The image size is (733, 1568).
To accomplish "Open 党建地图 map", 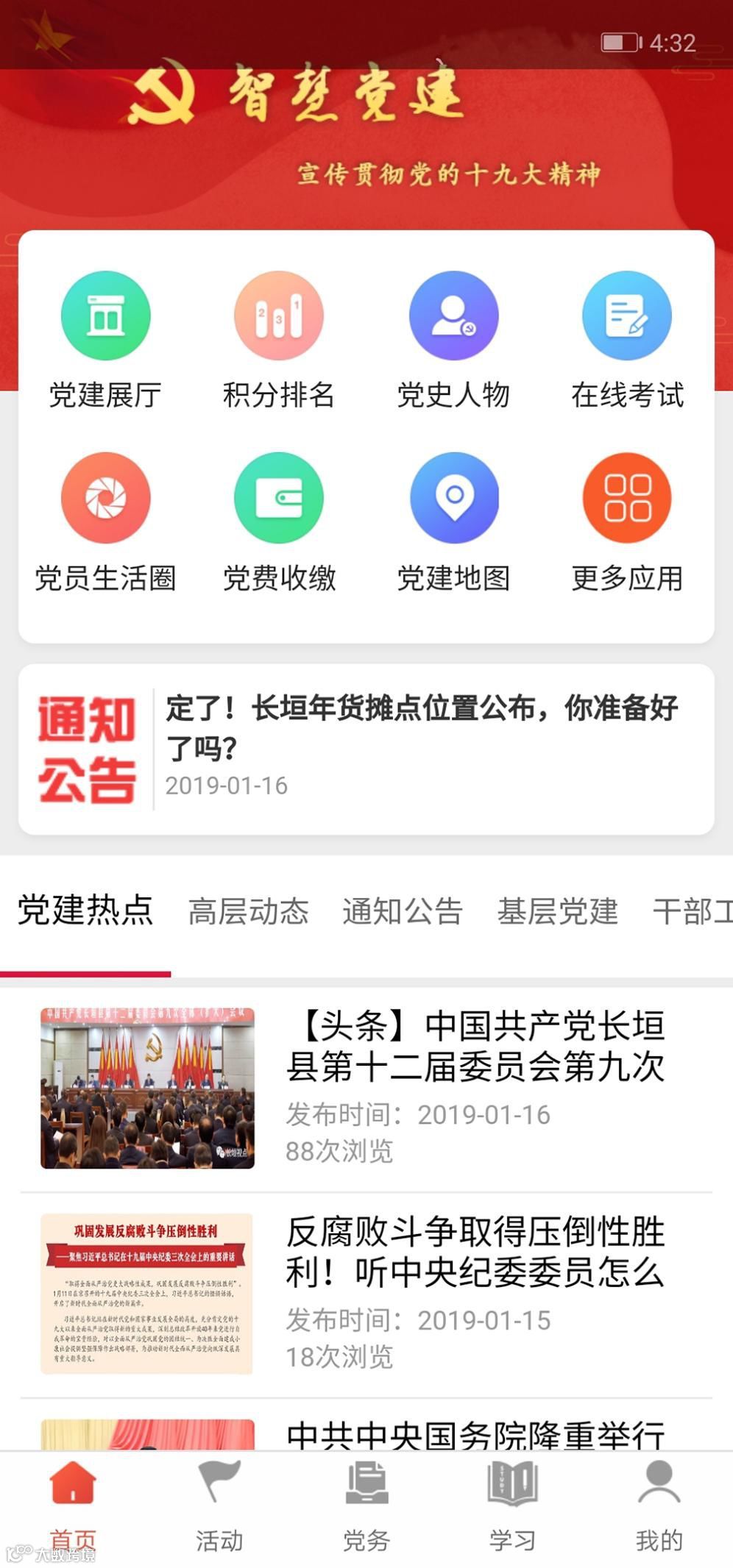I will (x=453, y=523).
